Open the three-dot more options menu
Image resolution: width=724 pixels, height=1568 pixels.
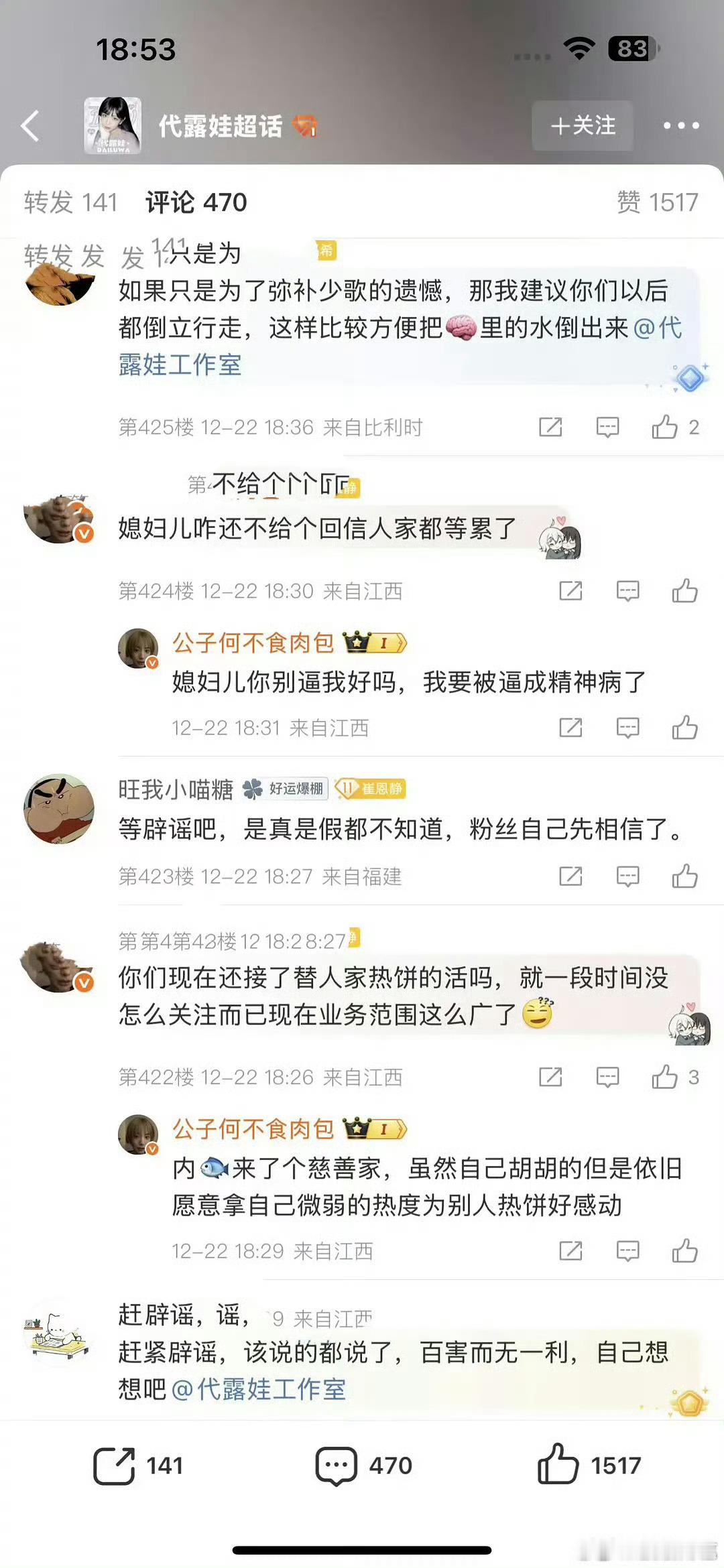(682, 126)
